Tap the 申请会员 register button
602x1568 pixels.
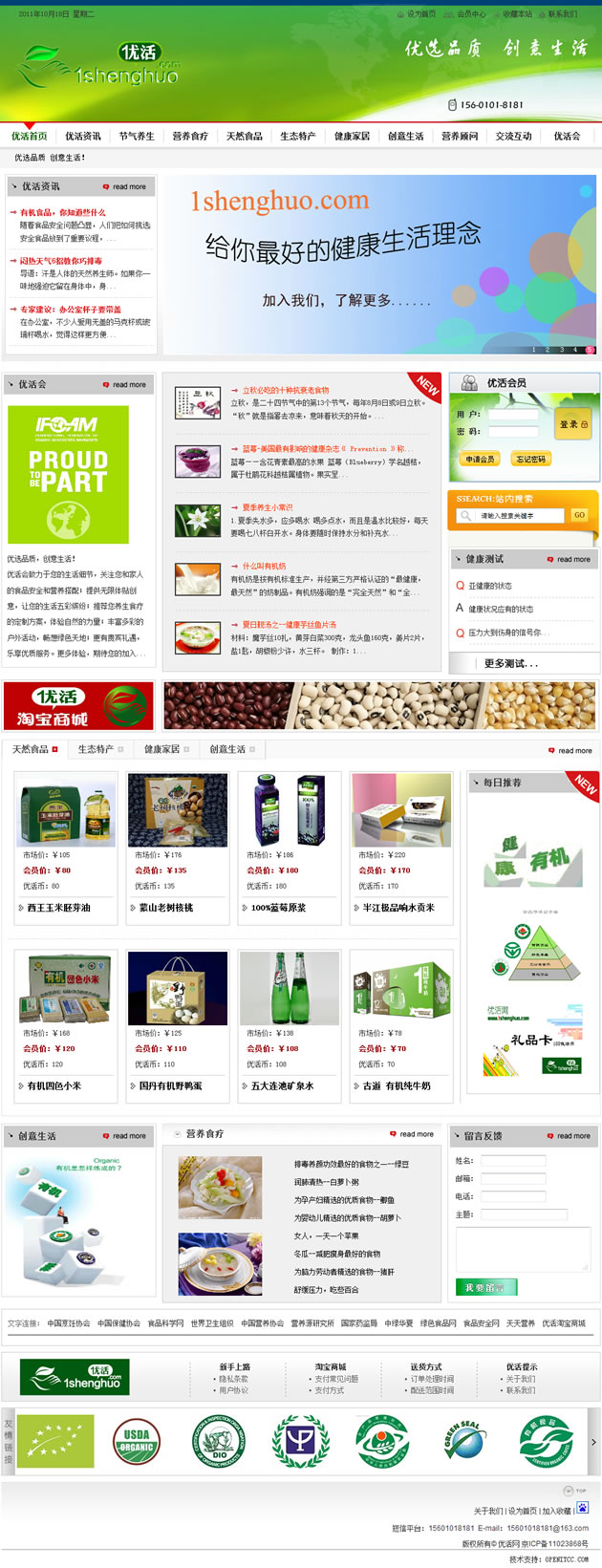click(480, 460)
